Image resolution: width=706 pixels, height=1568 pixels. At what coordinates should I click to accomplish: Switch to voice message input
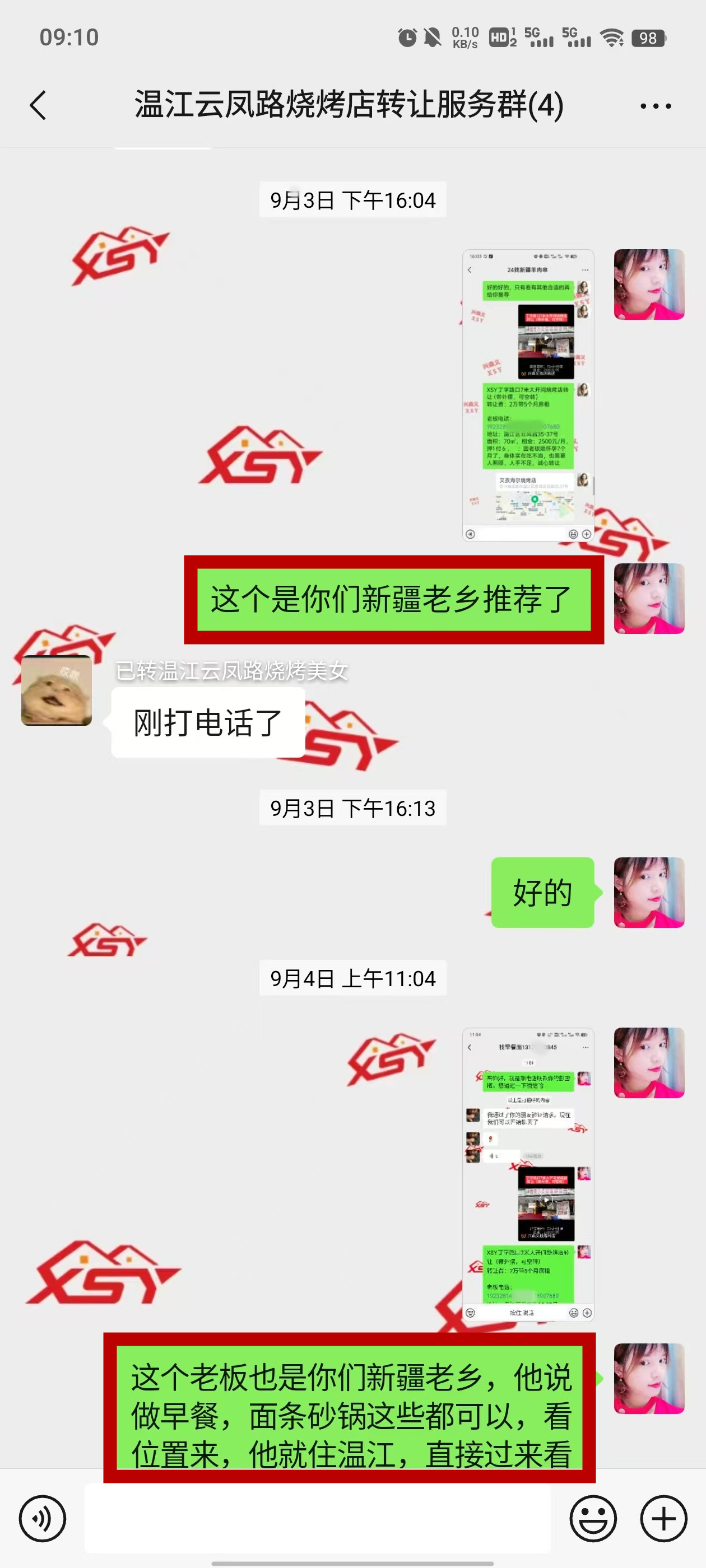(42, 1519)
